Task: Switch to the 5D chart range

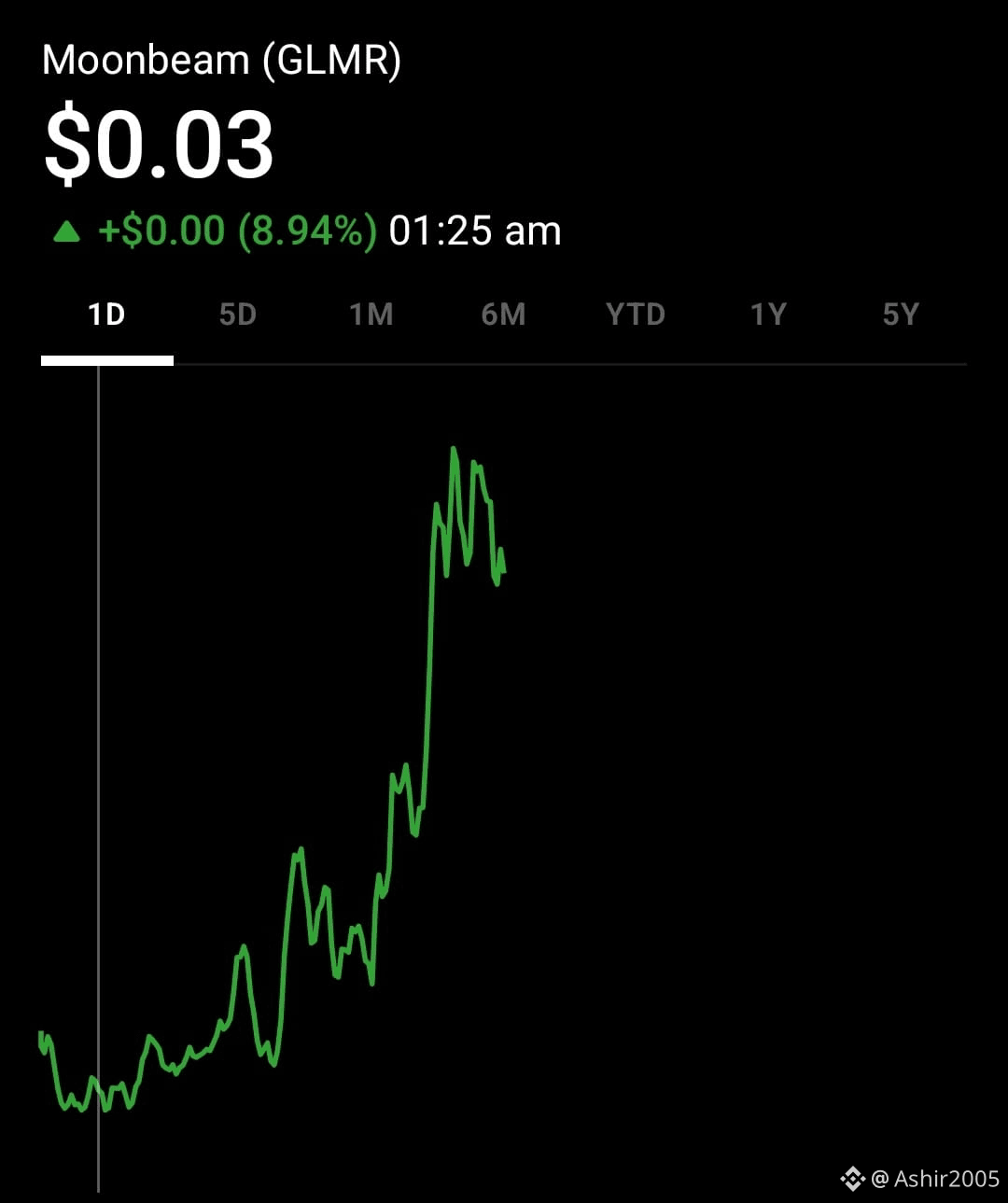Action: (x=238, y=315)
